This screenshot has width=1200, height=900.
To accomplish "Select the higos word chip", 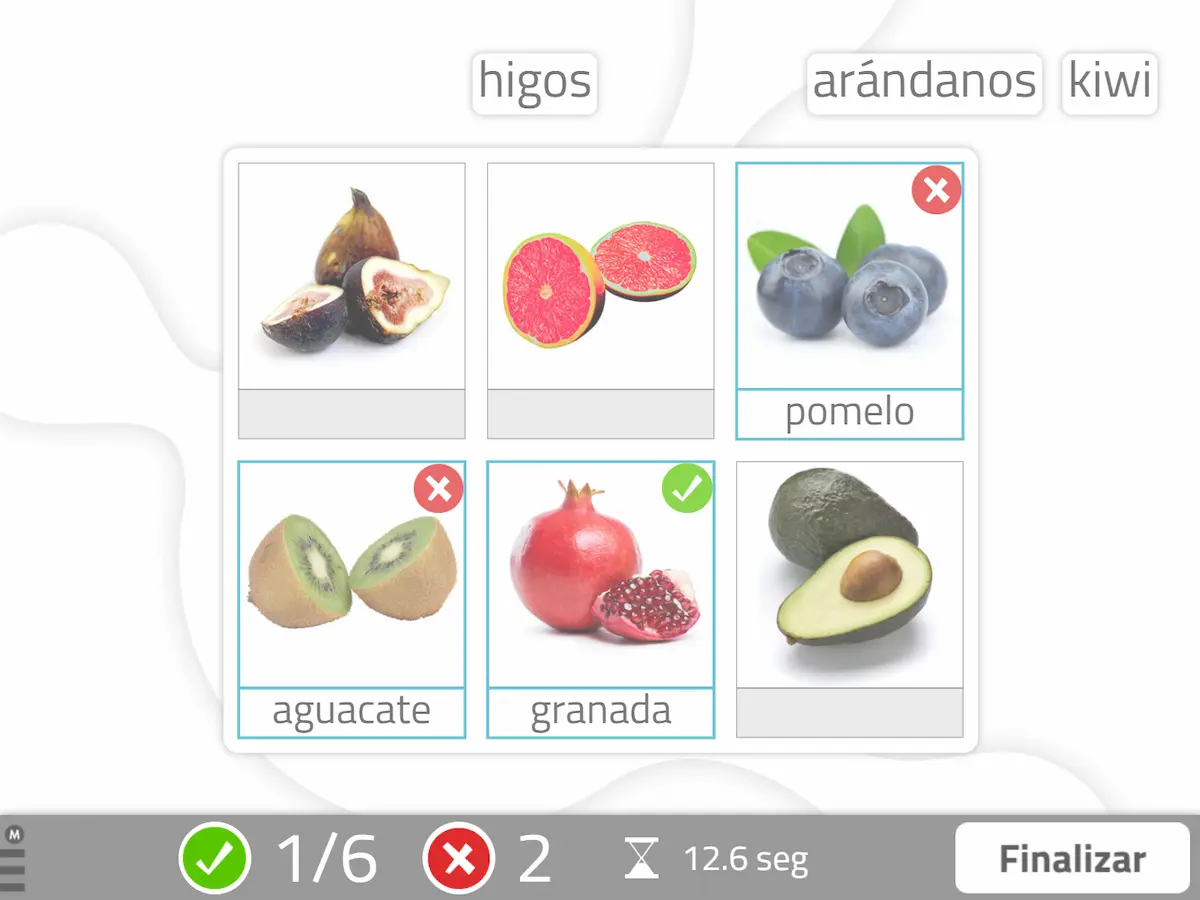I will pyautogui.click(x=535, y=83).
